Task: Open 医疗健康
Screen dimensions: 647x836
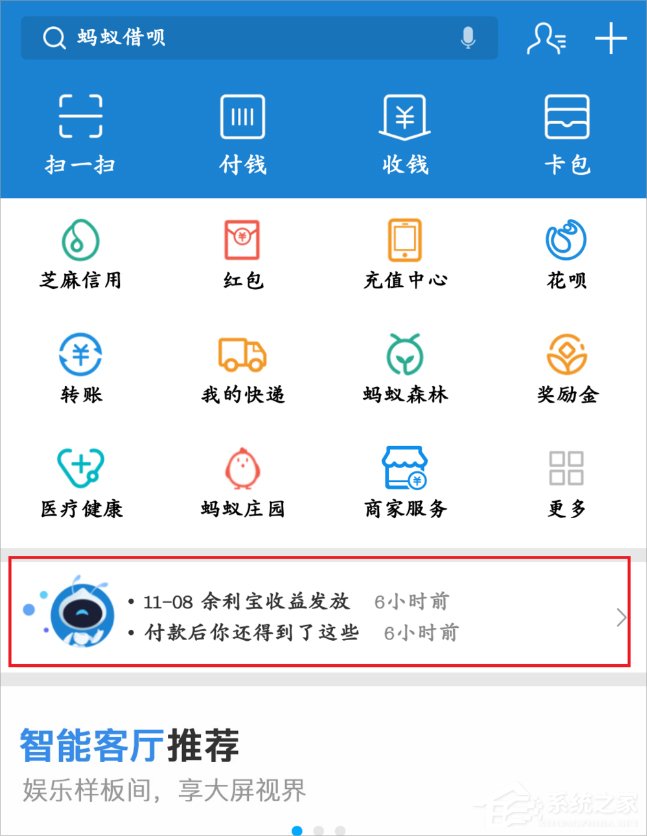Action: pos(80,482)
